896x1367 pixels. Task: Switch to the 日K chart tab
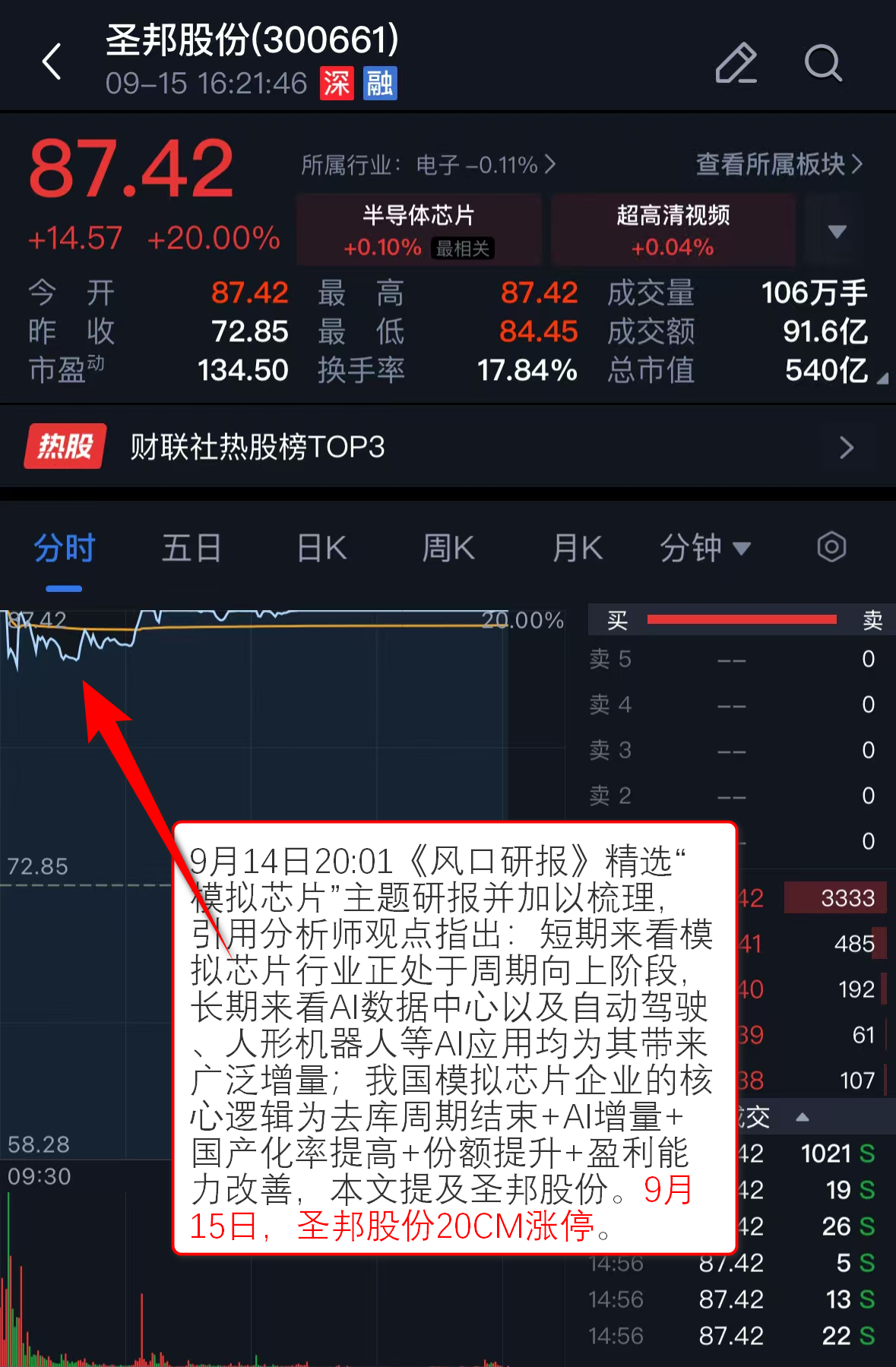321,548
